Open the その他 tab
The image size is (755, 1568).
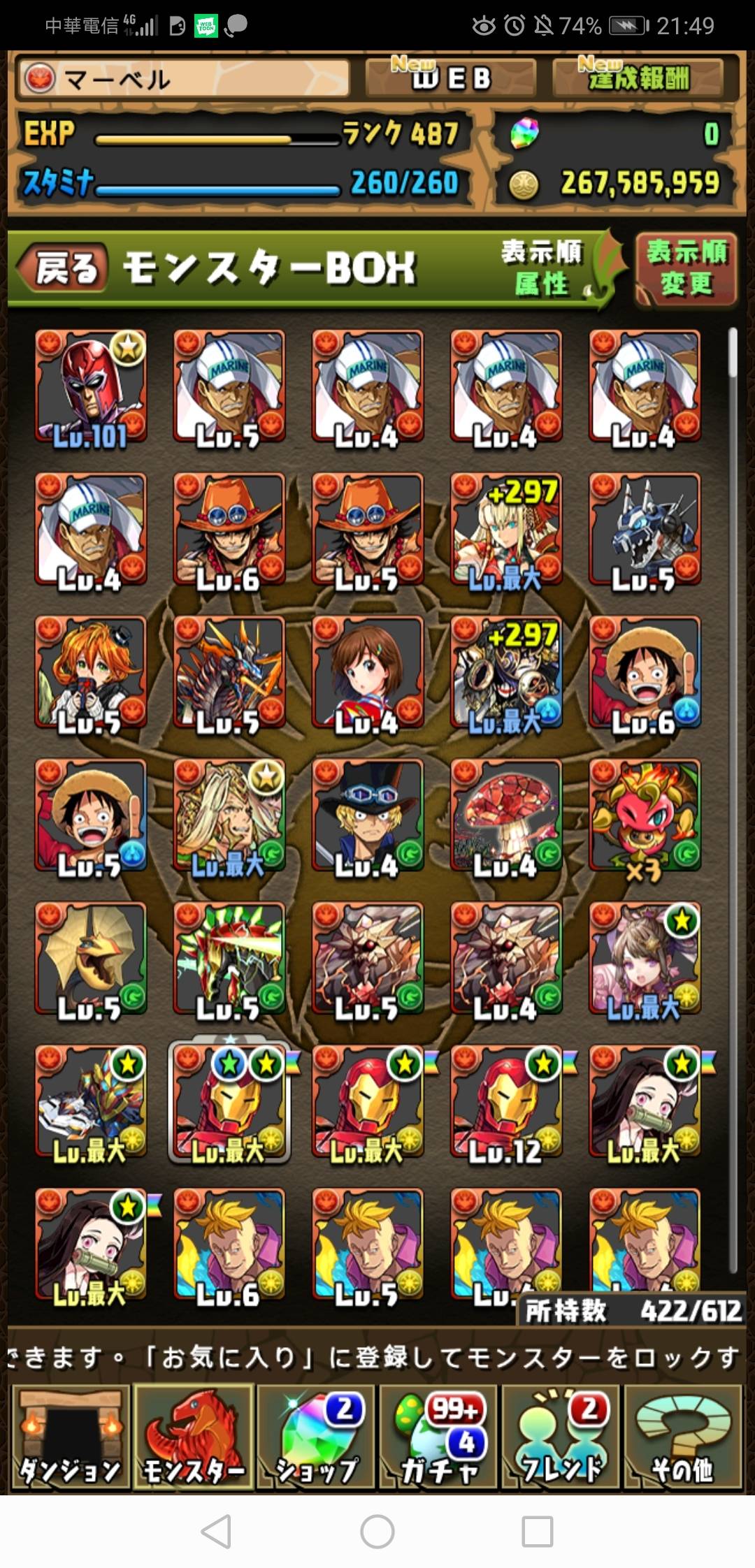[x=683, y=1438]
